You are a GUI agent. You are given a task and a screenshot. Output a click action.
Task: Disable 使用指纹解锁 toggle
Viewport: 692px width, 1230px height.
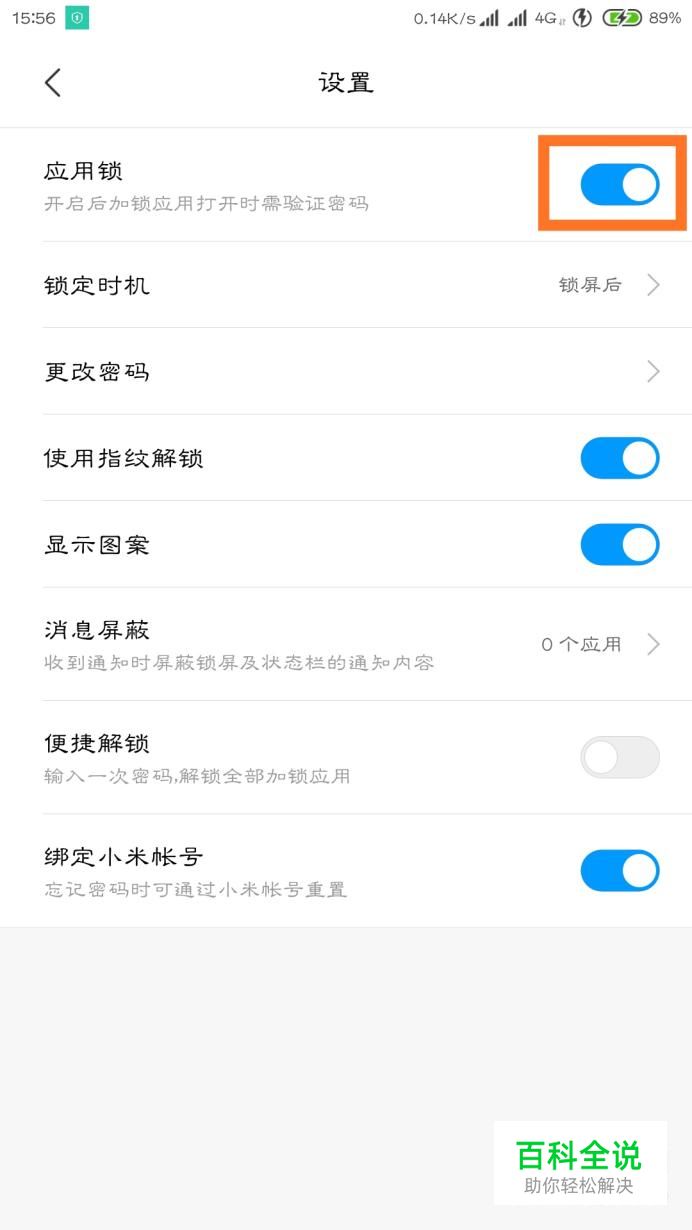click(x=620, y=458)
